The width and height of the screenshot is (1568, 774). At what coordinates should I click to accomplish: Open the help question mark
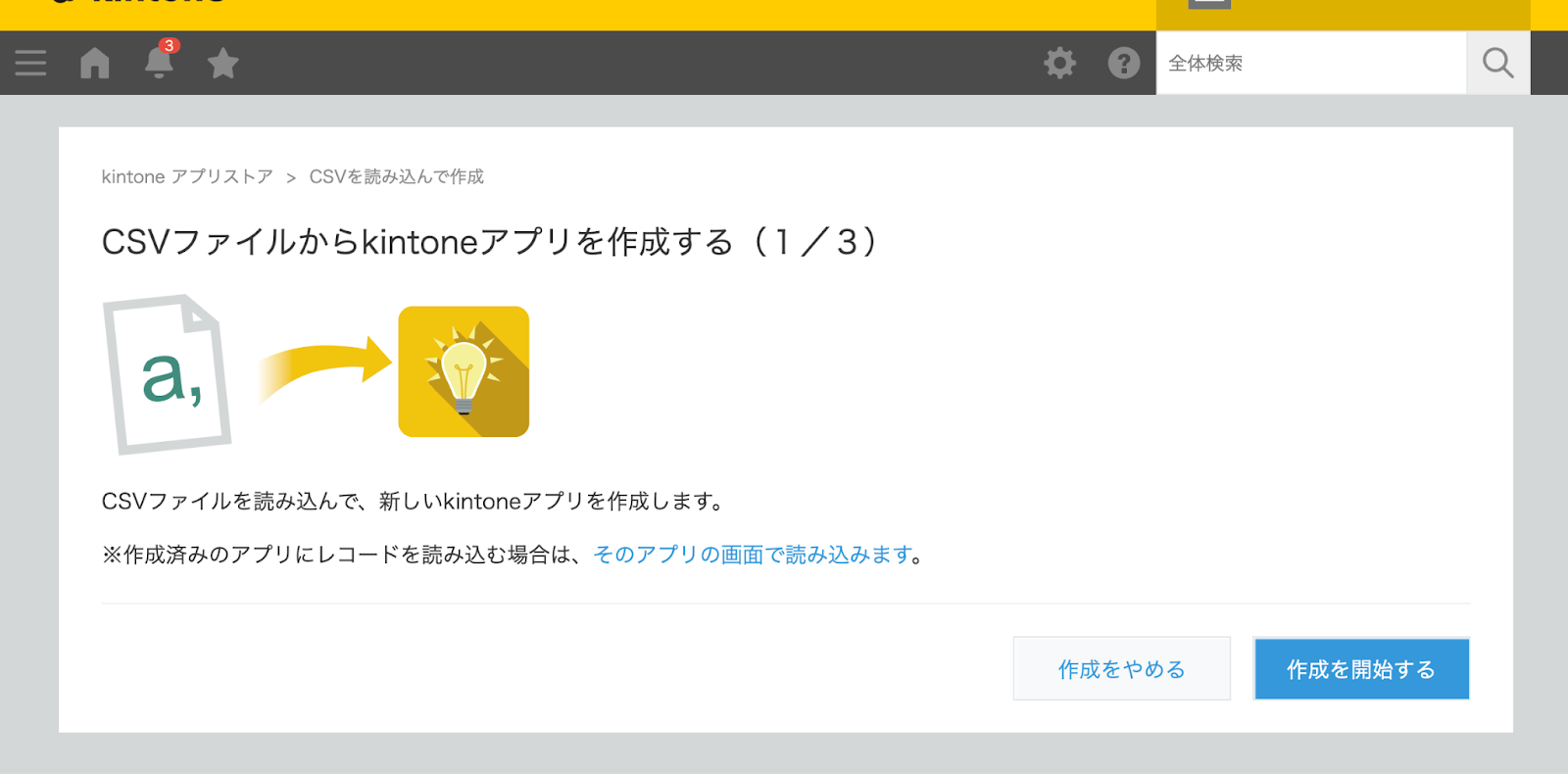(1124, 63)
